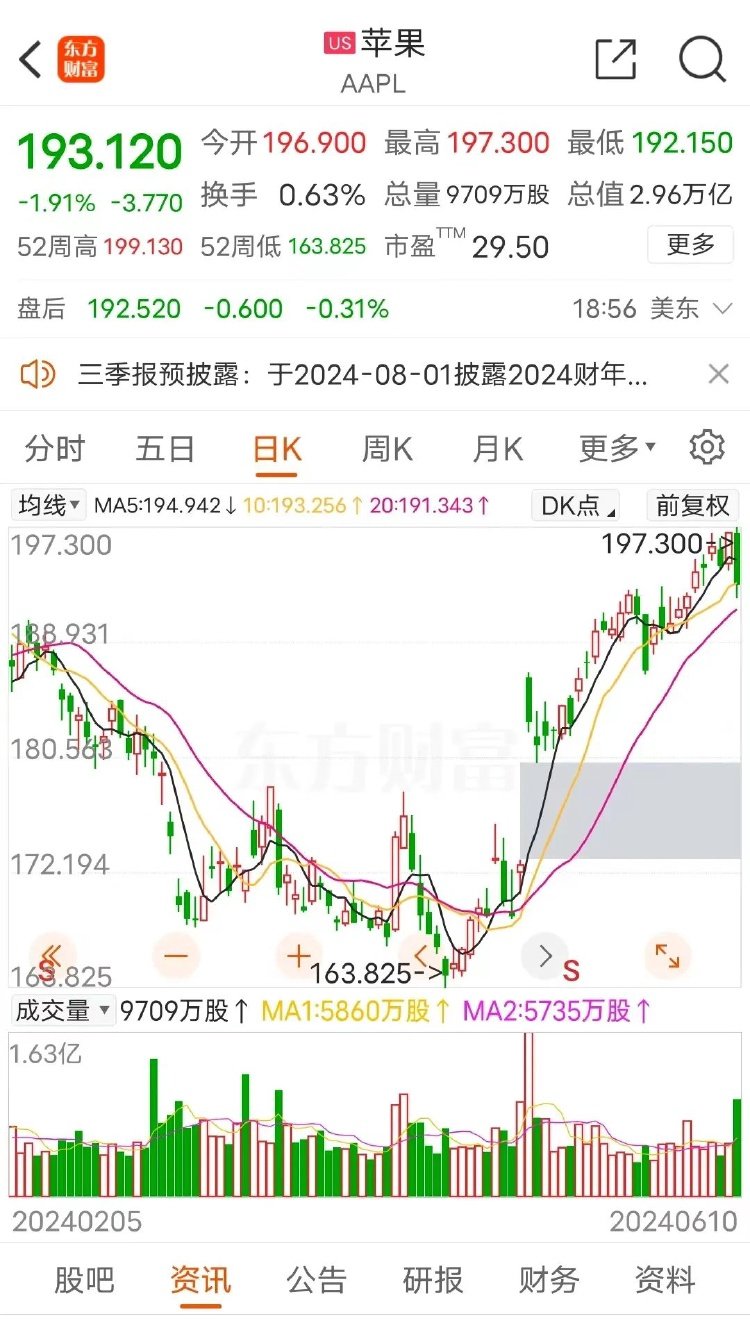Open the 成交量 indicator dropdown

[x=62, y=1011]
